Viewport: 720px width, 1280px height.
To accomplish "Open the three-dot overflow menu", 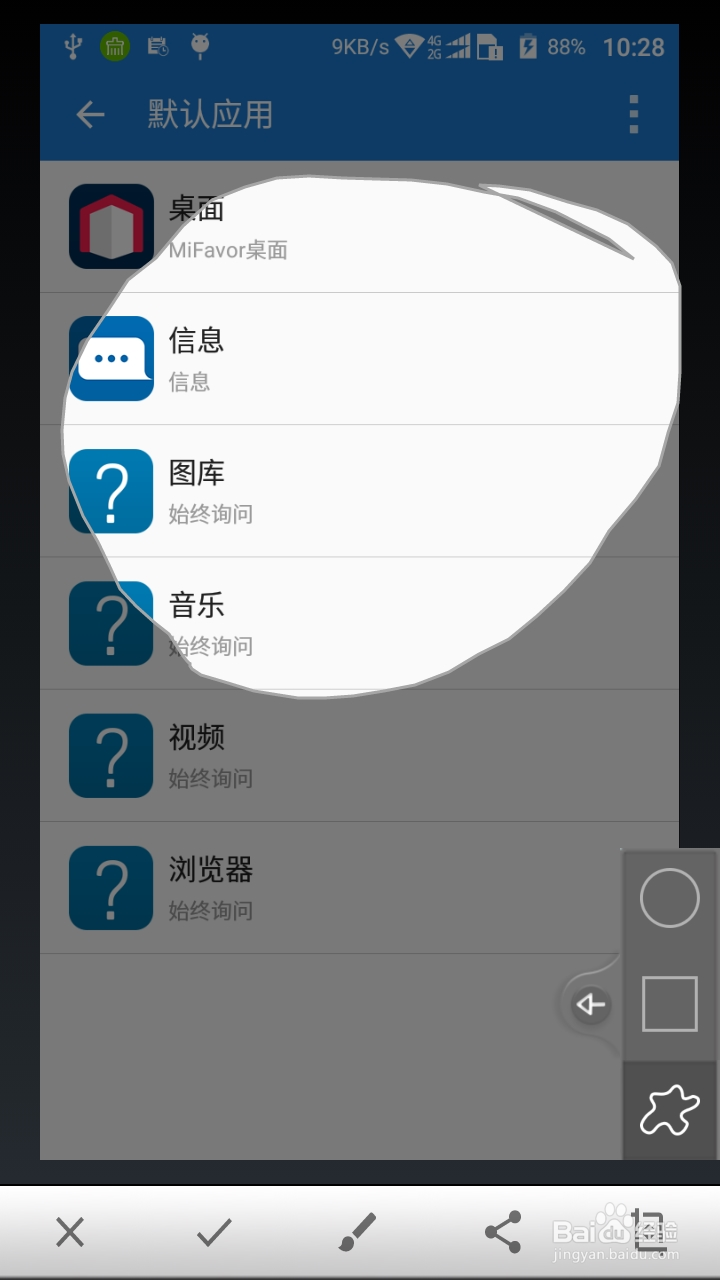I will click(632, 114).
